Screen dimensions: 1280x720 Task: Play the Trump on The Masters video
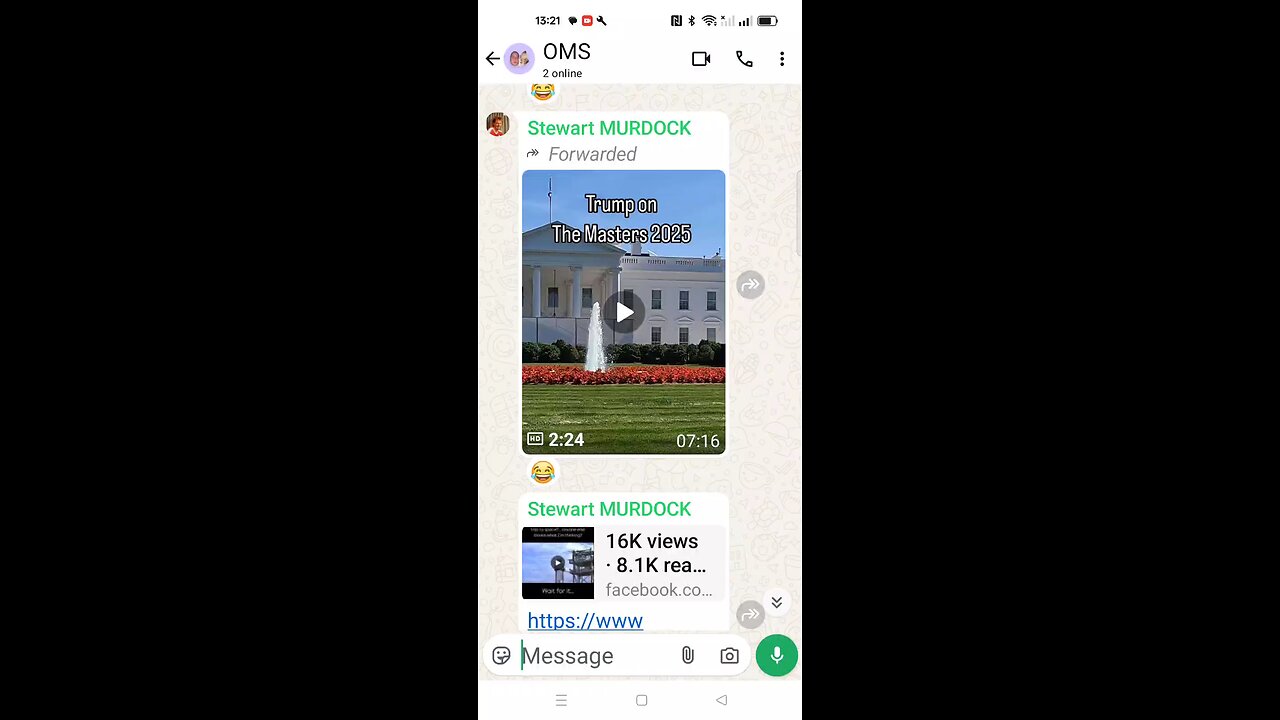(x=624, y=313)
